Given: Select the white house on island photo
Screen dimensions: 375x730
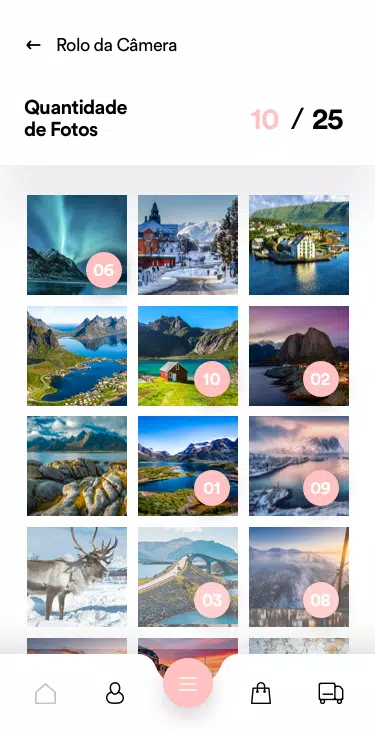Looking at the screenshot, I should (299, 245).
